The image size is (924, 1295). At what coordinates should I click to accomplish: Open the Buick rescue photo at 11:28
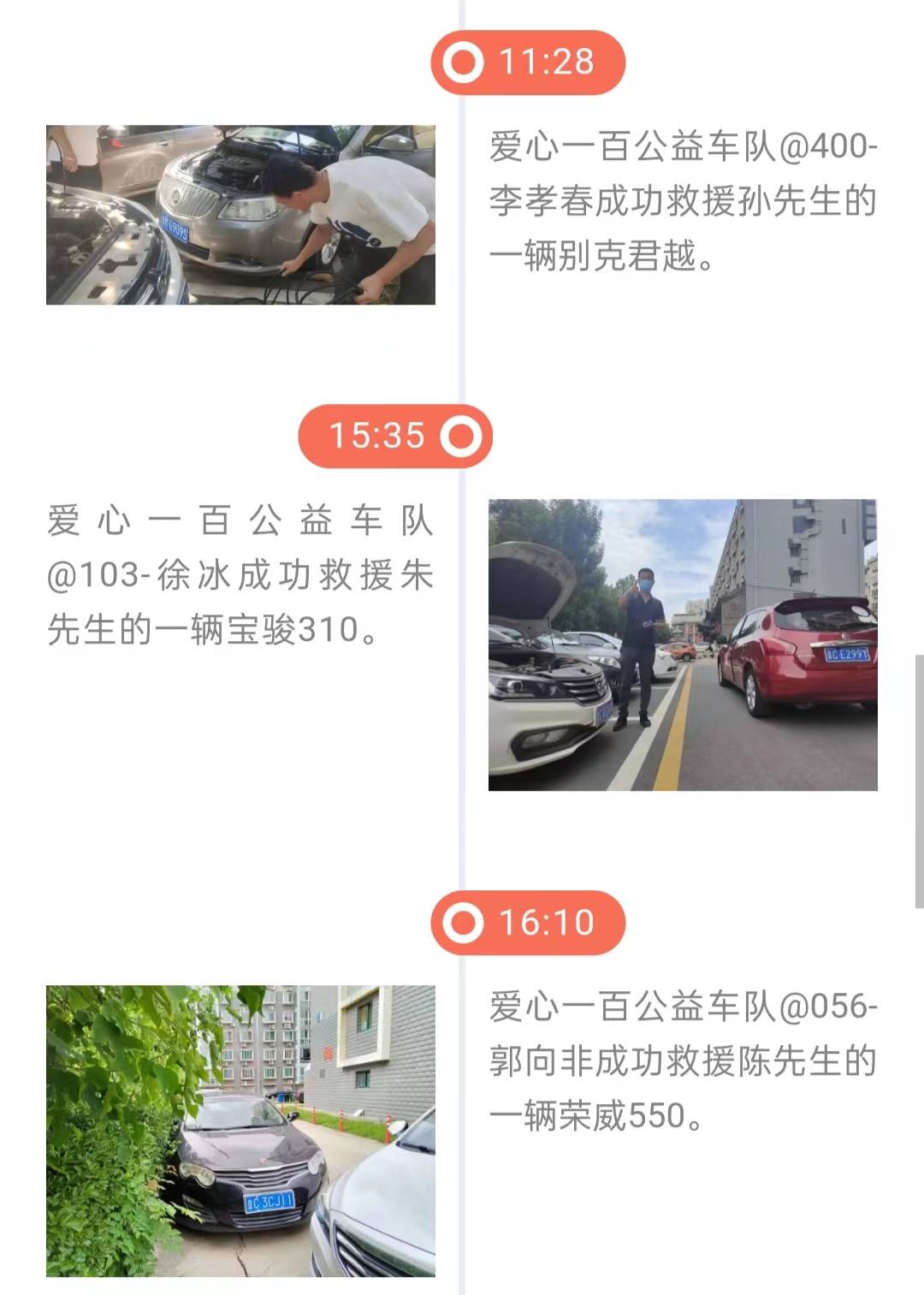(240, 215)
